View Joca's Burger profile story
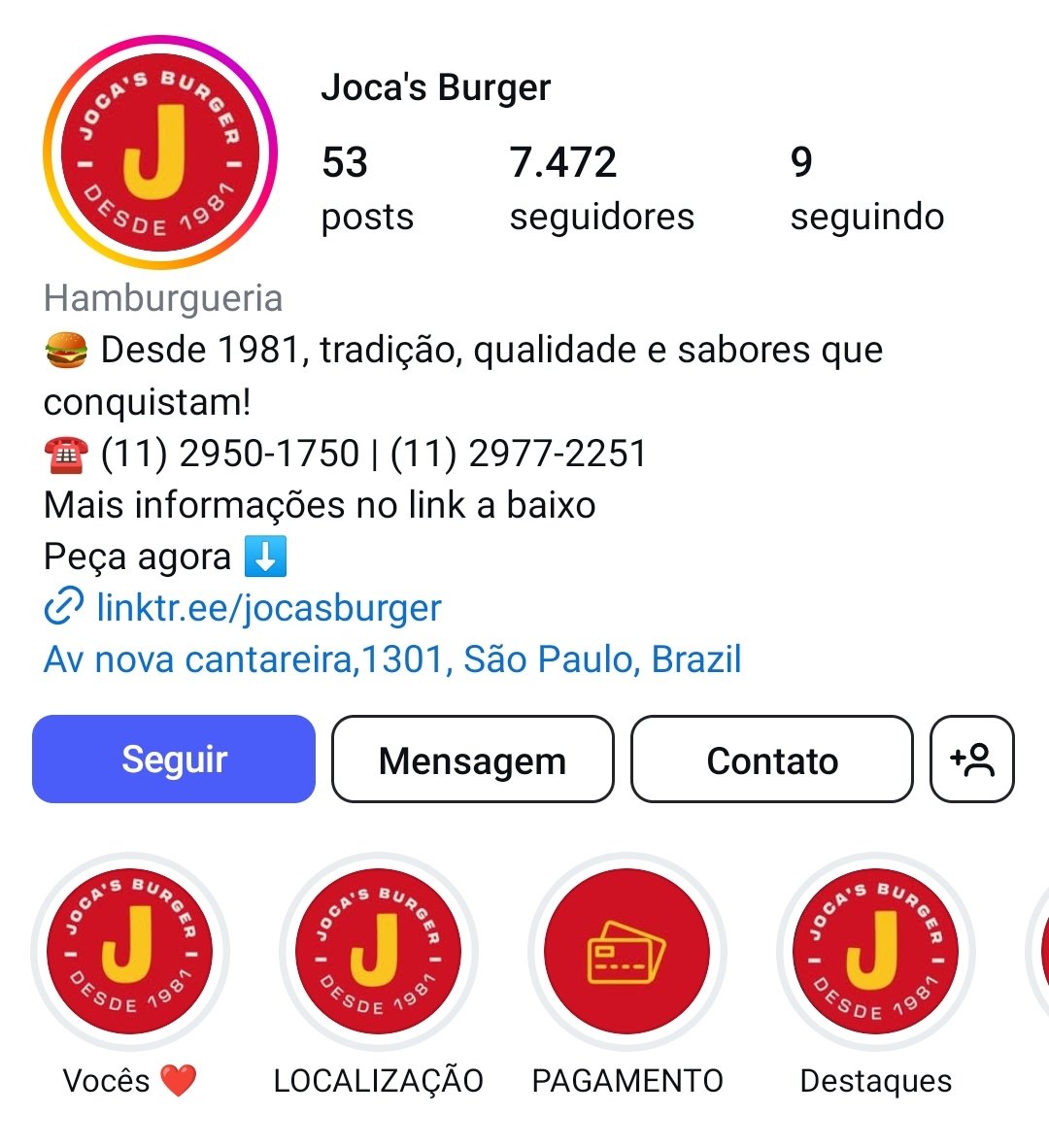Screen dimensions: 1049x1148 coord(160,152)
